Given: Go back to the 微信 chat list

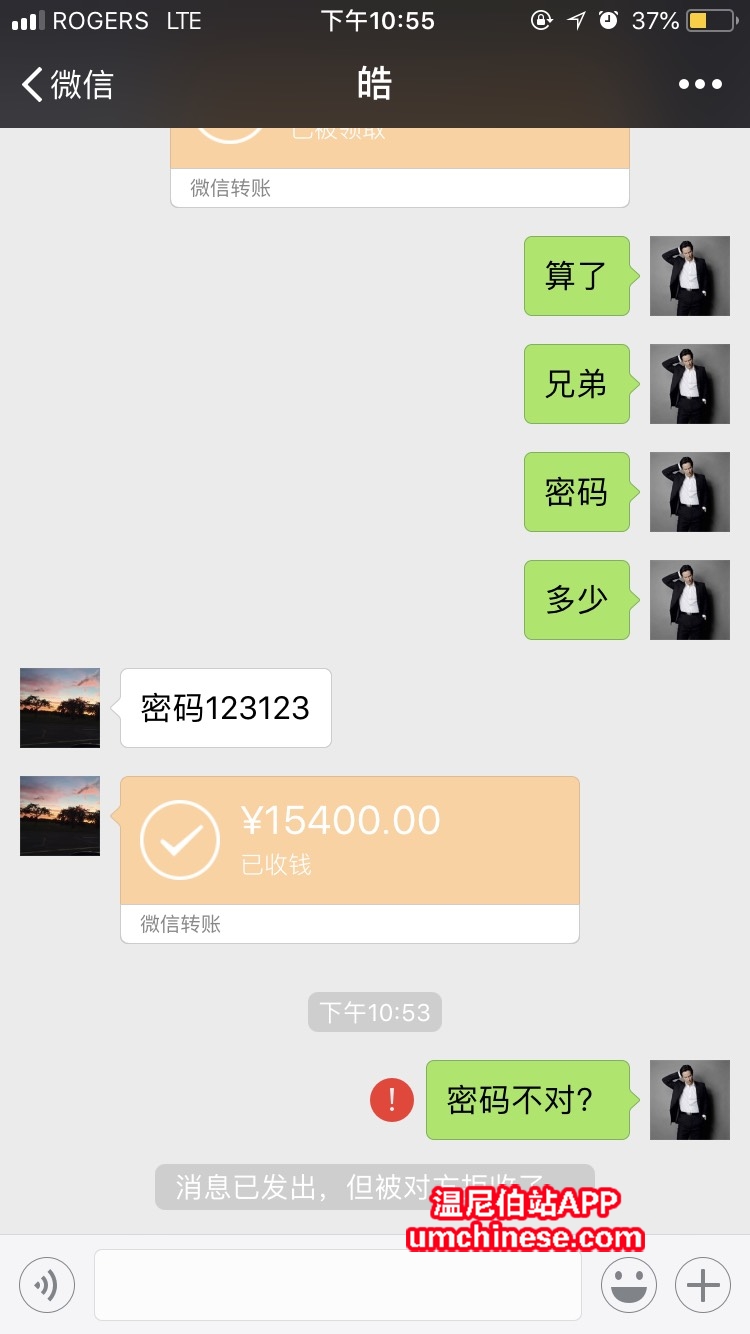Looking at the screenshot, I should [68, 84].
